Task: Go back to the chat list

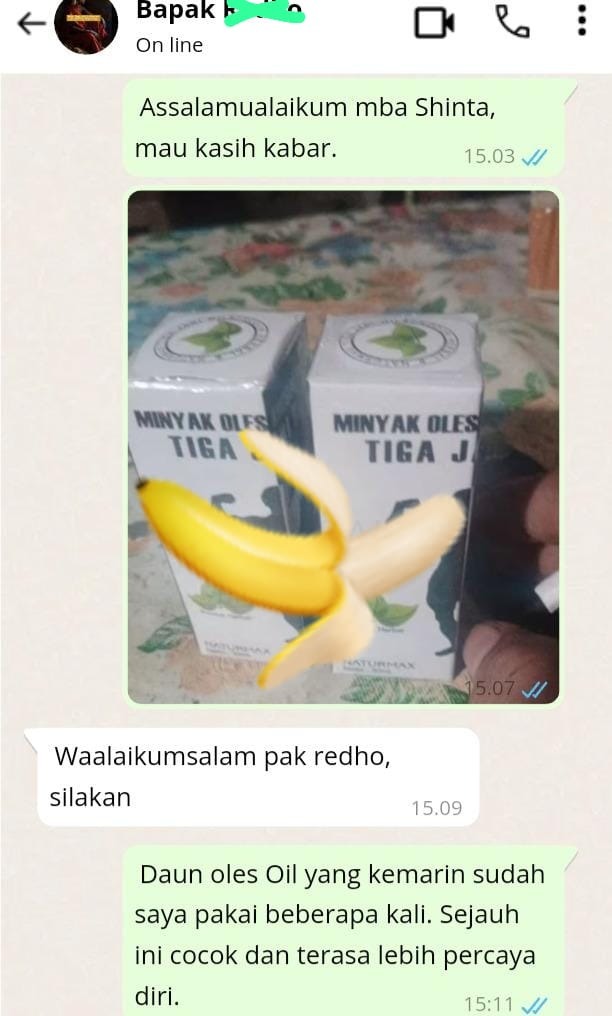Action: [x=30, y=24]
